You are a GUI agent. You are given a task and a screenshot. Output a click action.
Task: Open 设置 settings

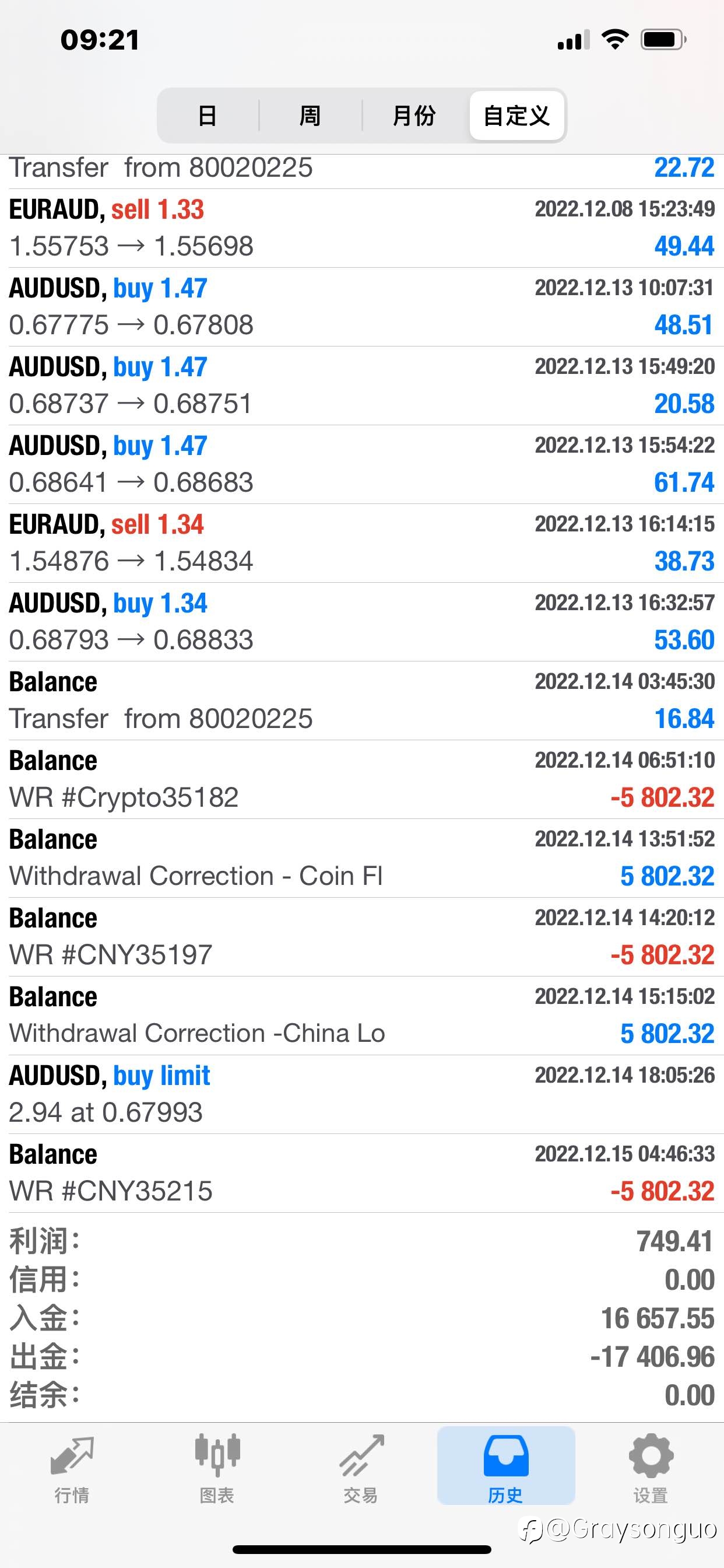point(651,1468)
